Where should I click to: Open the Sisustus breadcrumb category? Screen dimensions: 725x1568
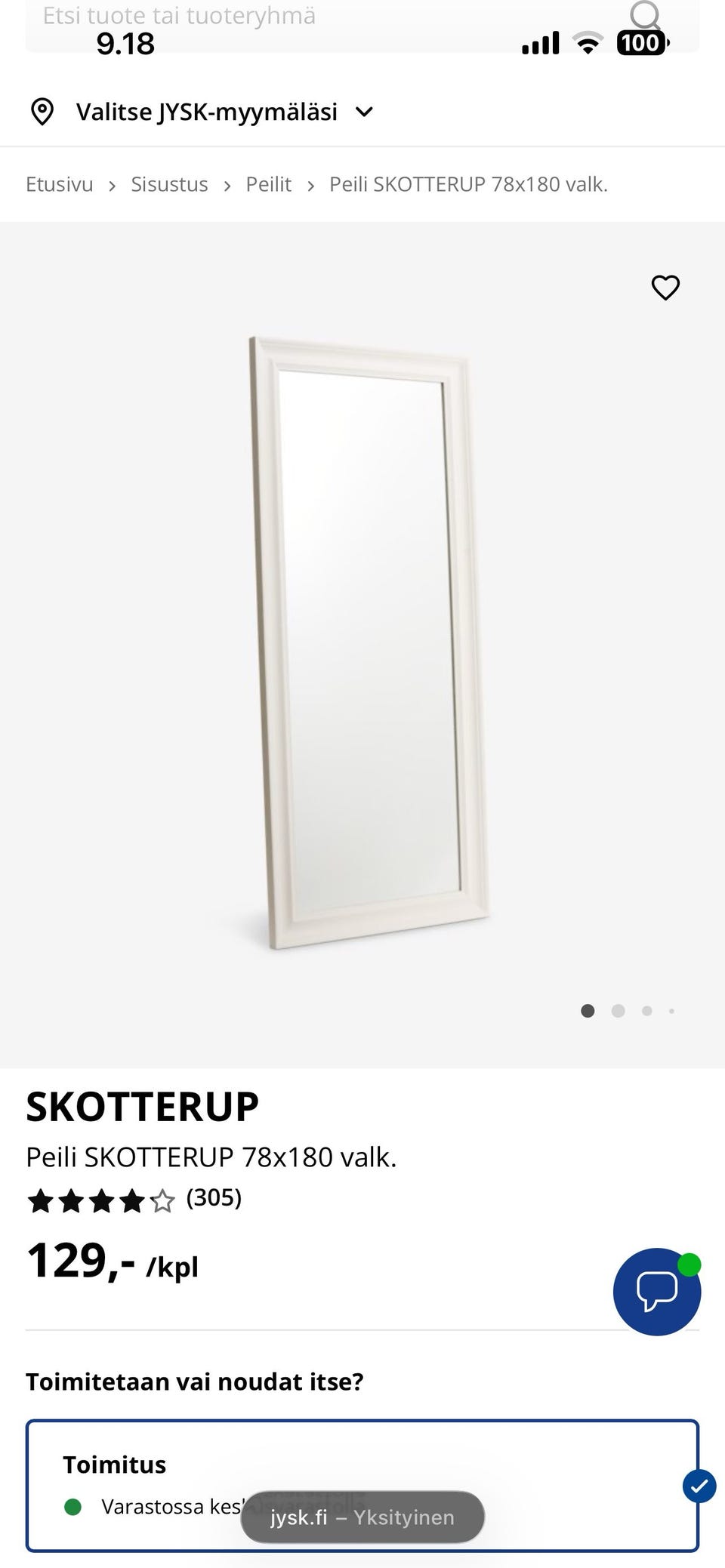(169, 185)
